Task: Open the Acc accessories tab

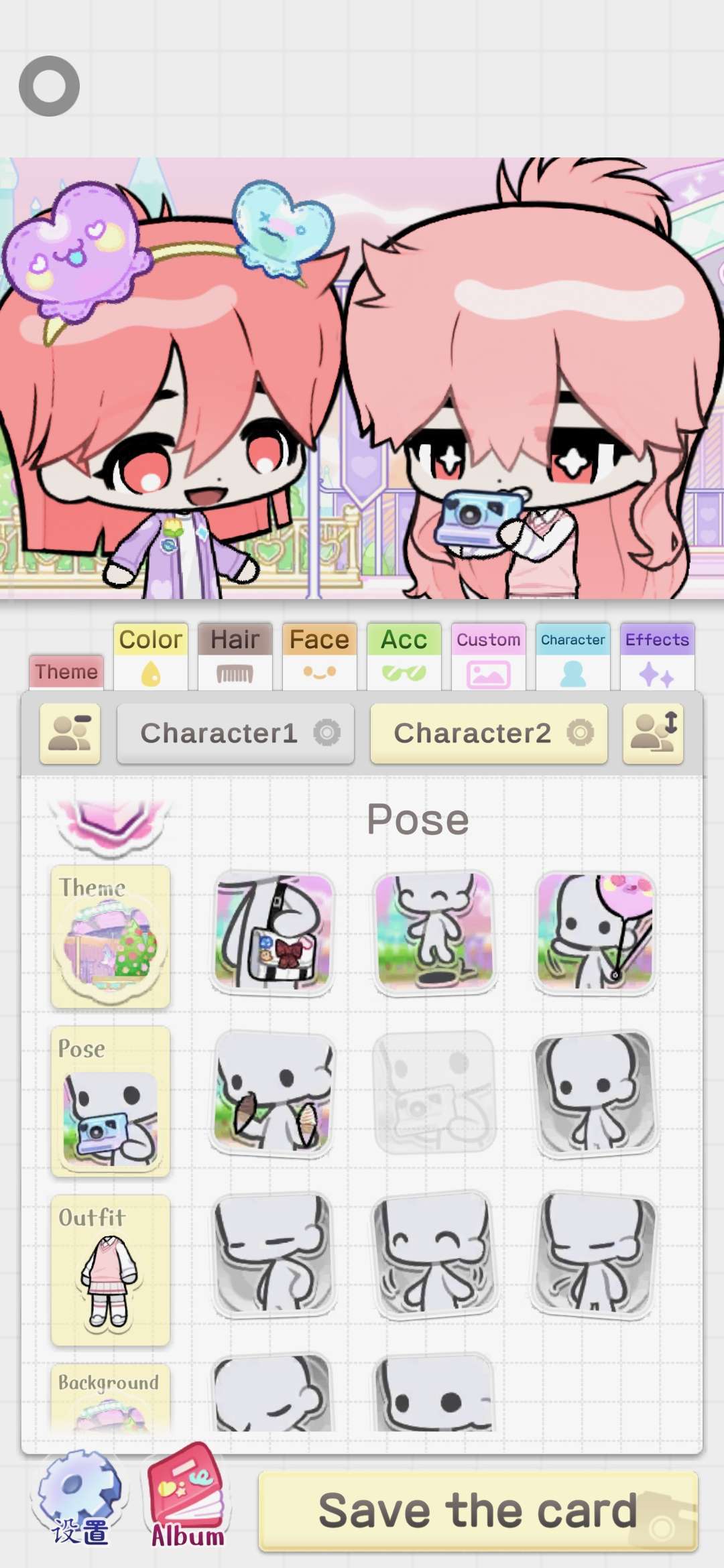Action: click(x=404, y=656)
